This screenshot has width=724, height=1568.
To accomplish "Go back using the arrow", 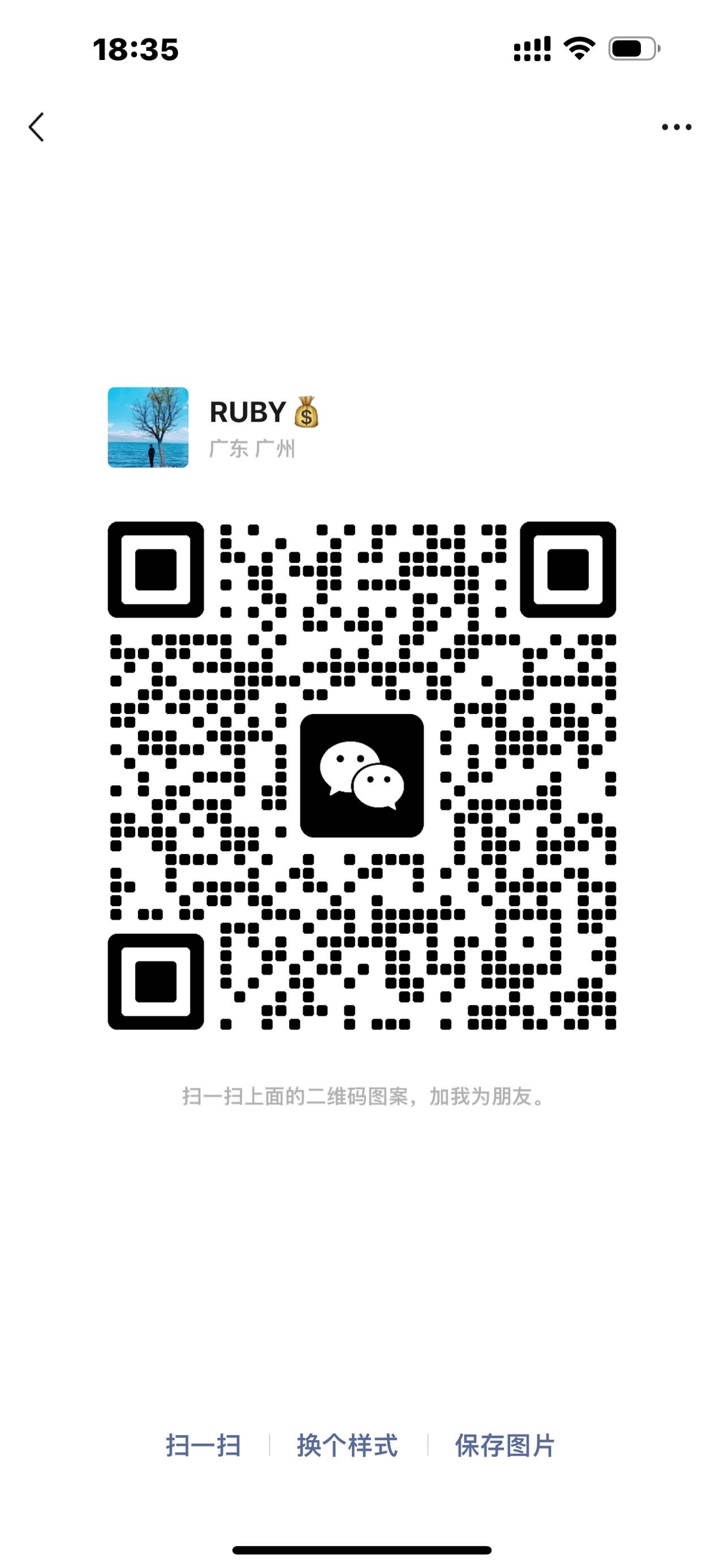I will tap(37, 127).
